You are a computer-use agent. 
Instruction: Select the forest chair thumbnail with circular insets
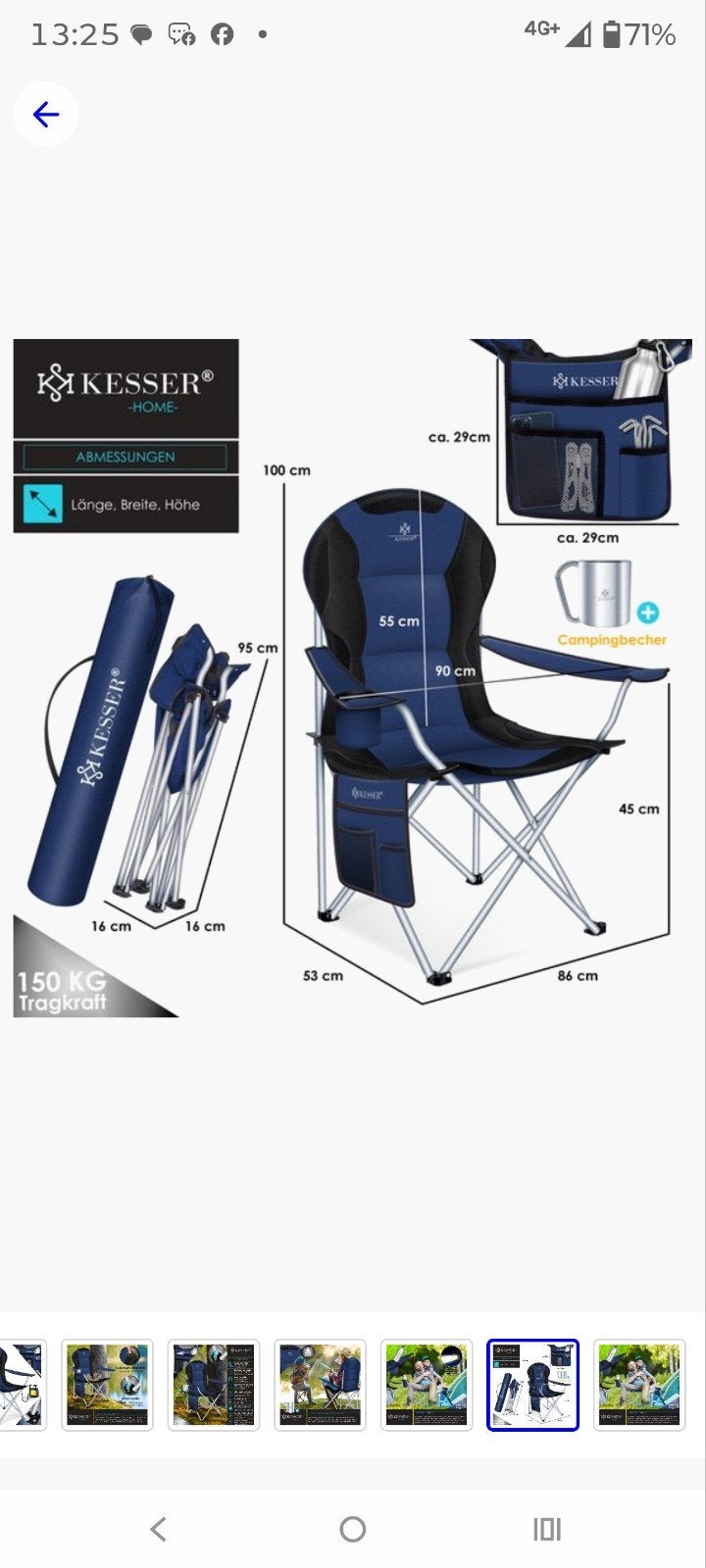tap(107, 1385)
